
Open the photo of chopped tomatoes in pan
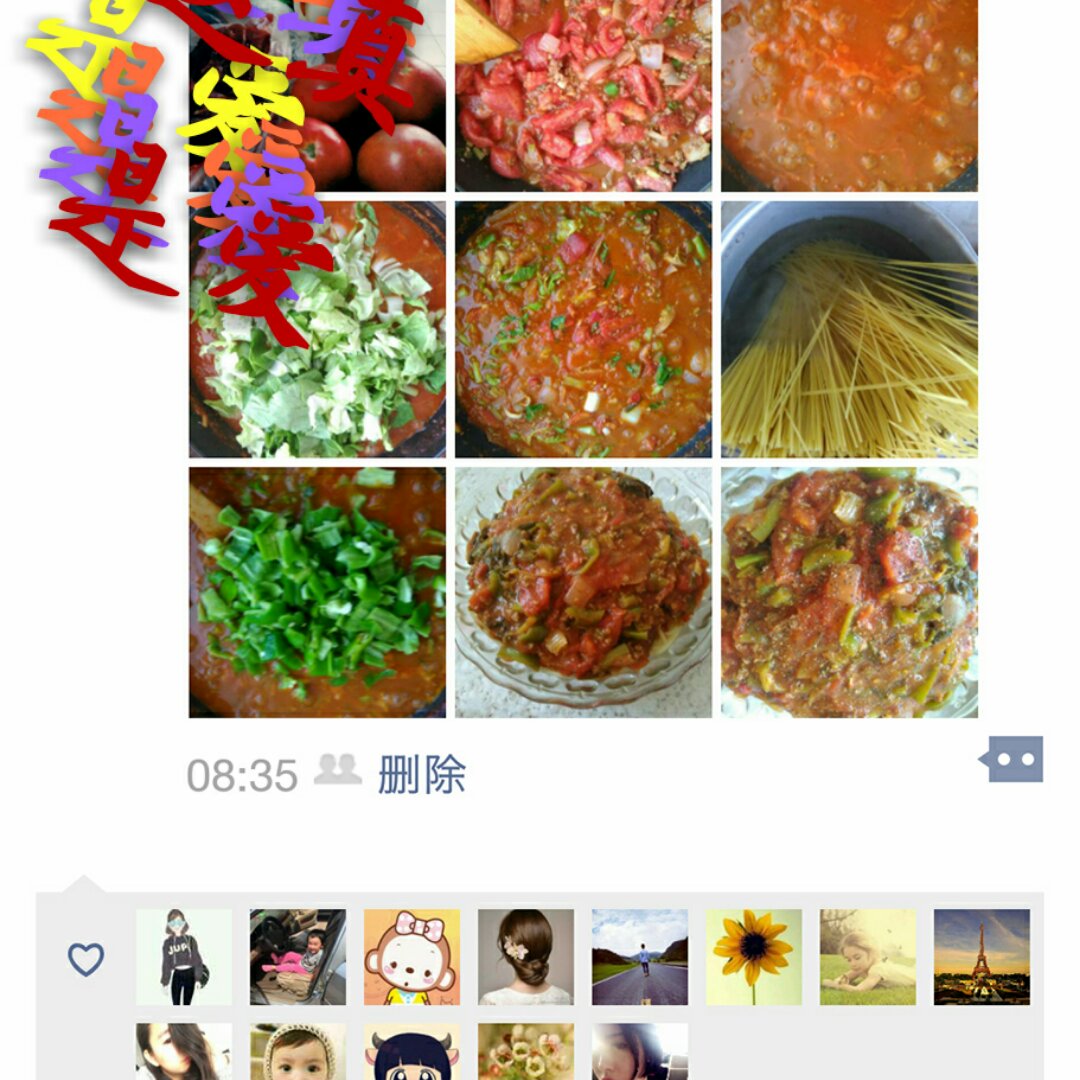click(x=583, y=95)
